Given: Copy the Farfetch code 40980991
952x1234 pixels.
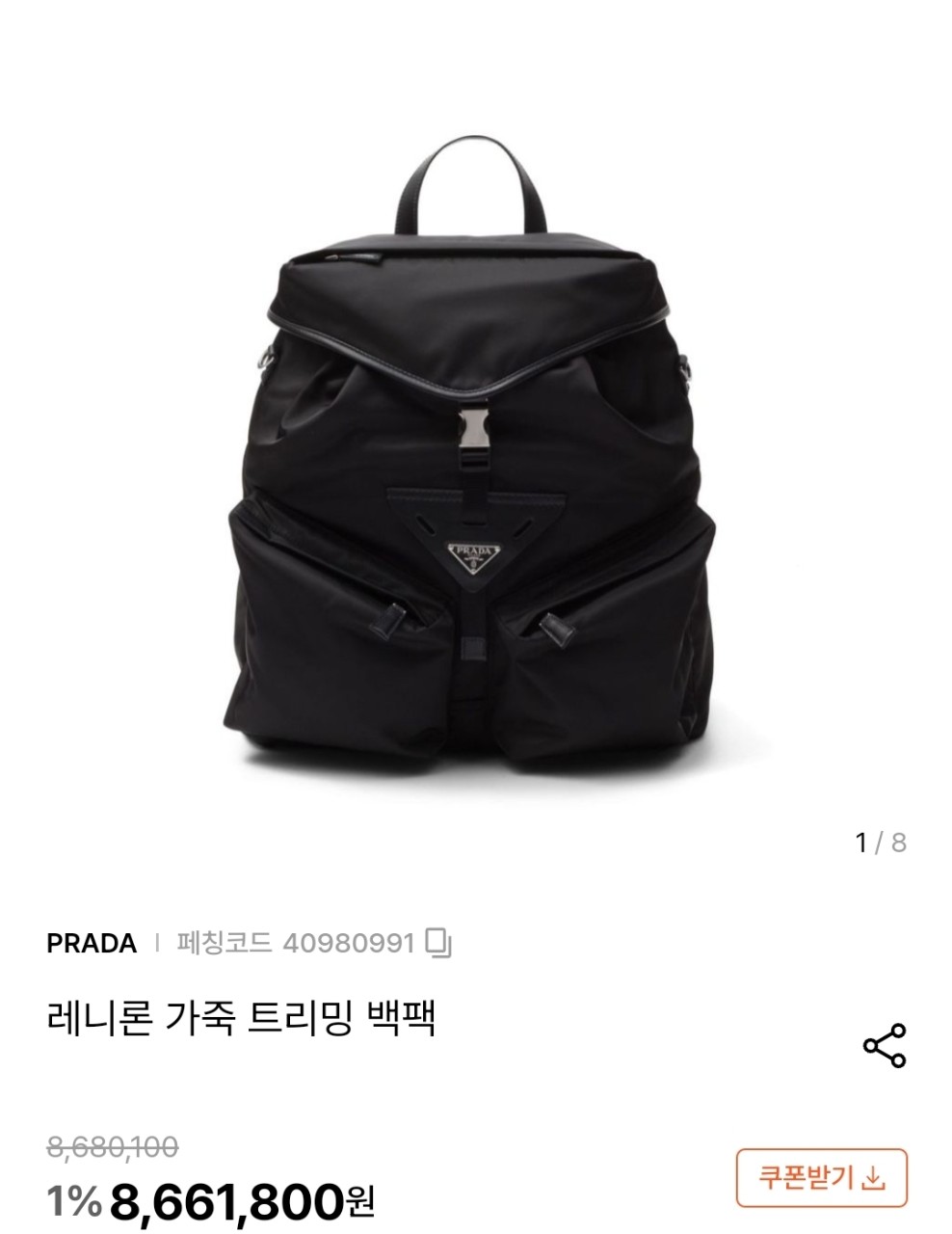Looking at the screenshot, I should (x=438, y=943).
